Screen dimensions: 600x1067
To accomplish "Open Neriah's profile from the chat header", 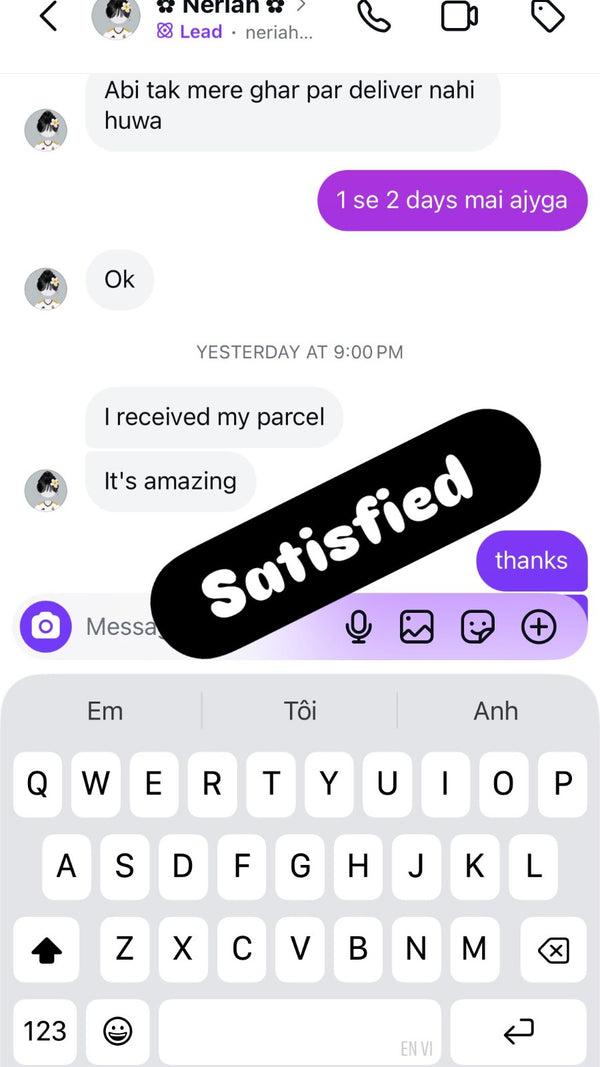I will click(232, 12).
